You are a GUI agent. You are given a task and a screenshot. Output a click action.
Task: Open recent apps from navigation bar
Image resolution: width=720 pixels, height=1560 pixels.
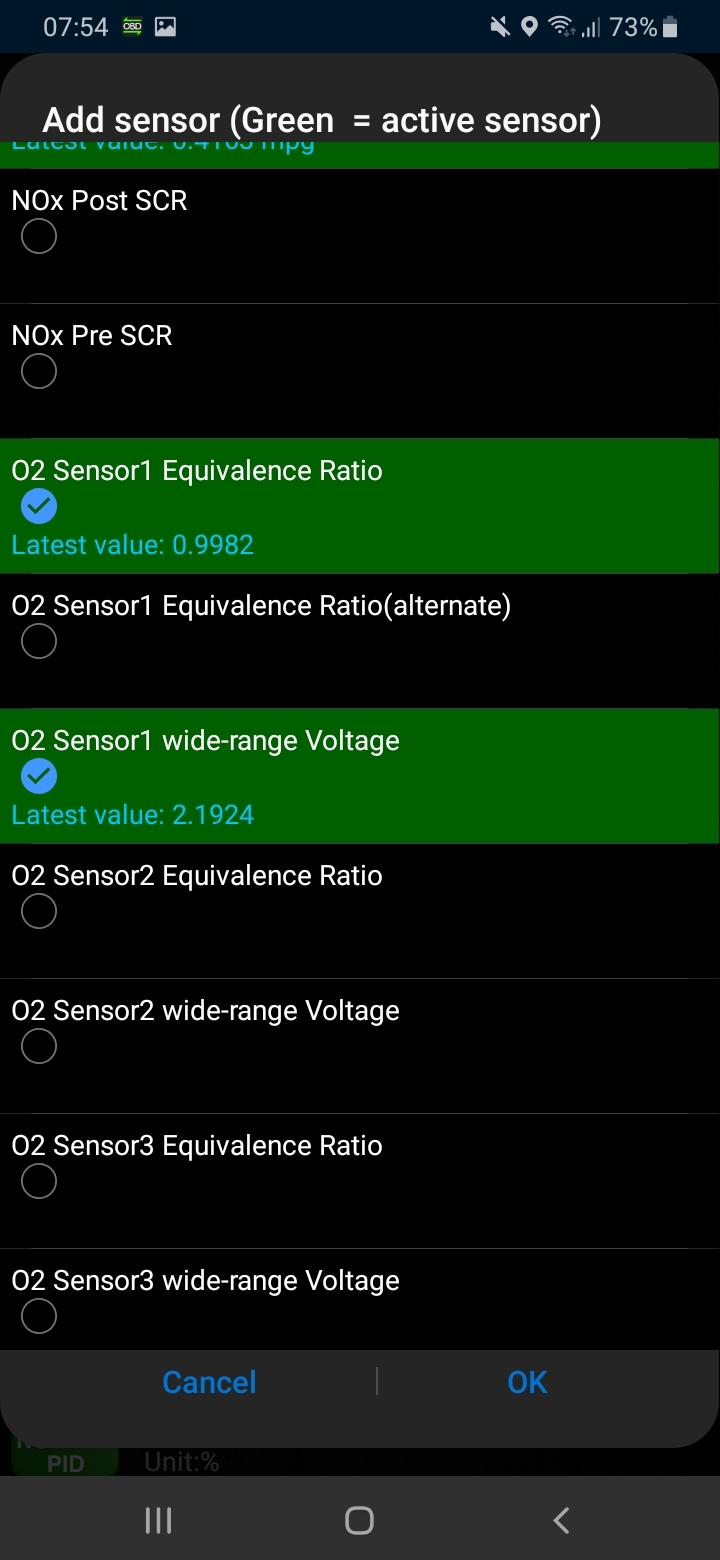(x=158, y=1521)
